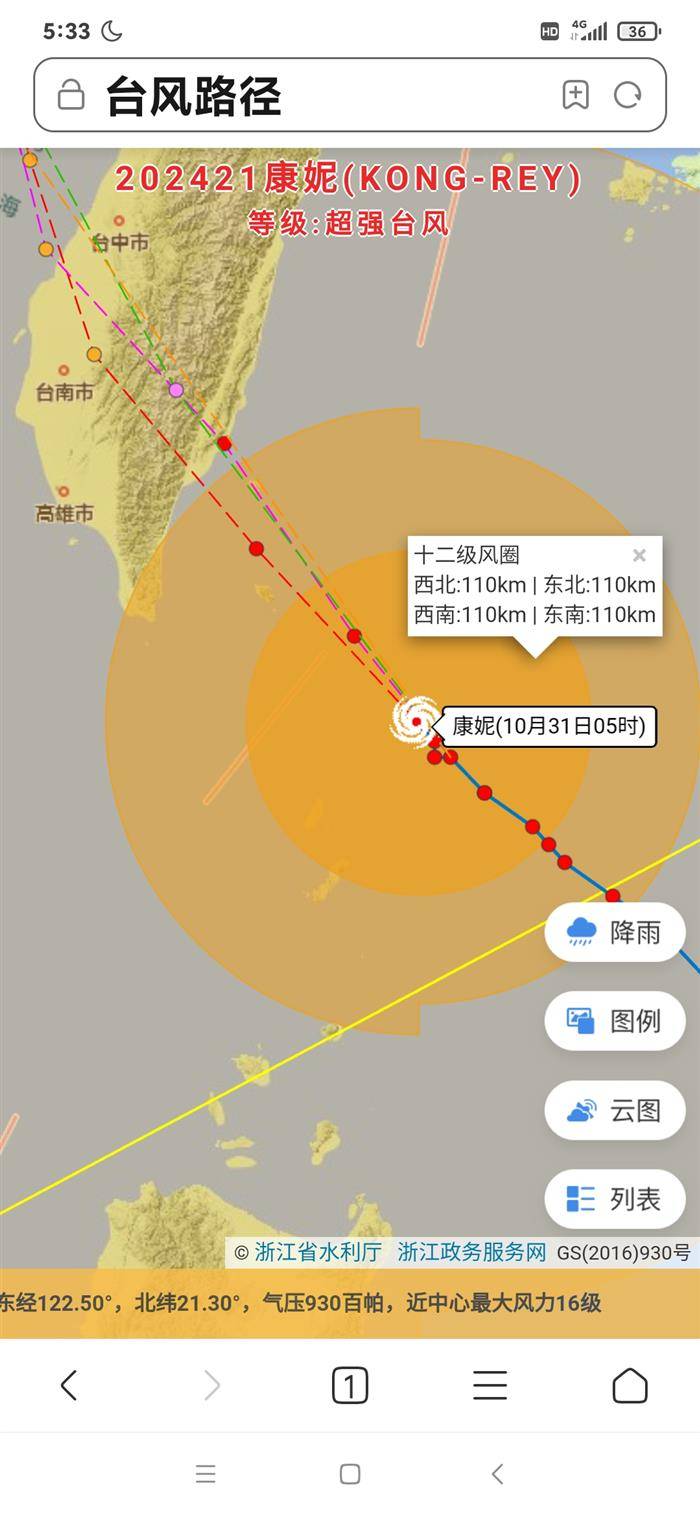
Task: Open the browser tab switcher
Action: (349, 1385)
